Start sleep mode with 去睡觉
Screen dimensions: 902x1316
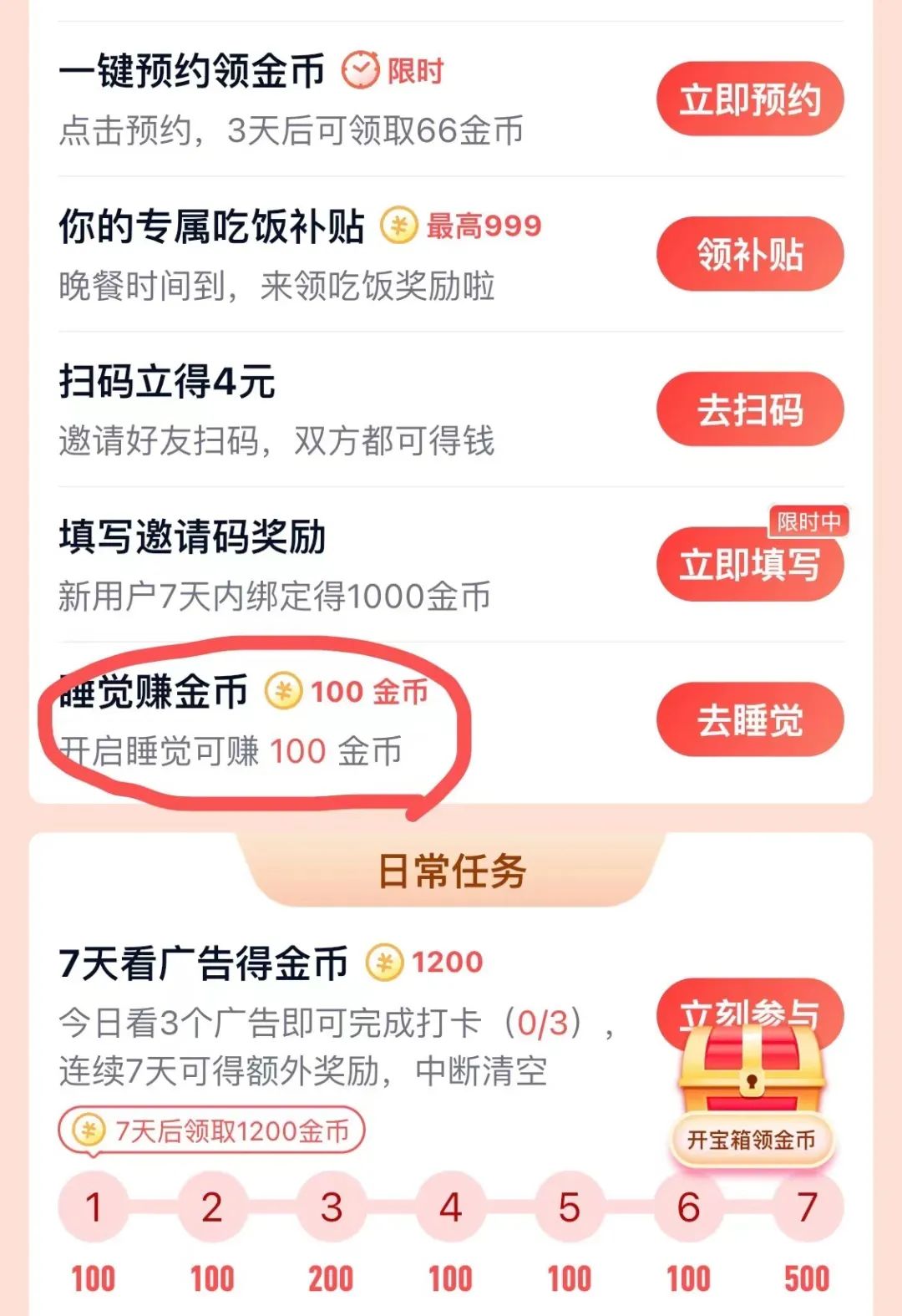[x=748, y=719]
